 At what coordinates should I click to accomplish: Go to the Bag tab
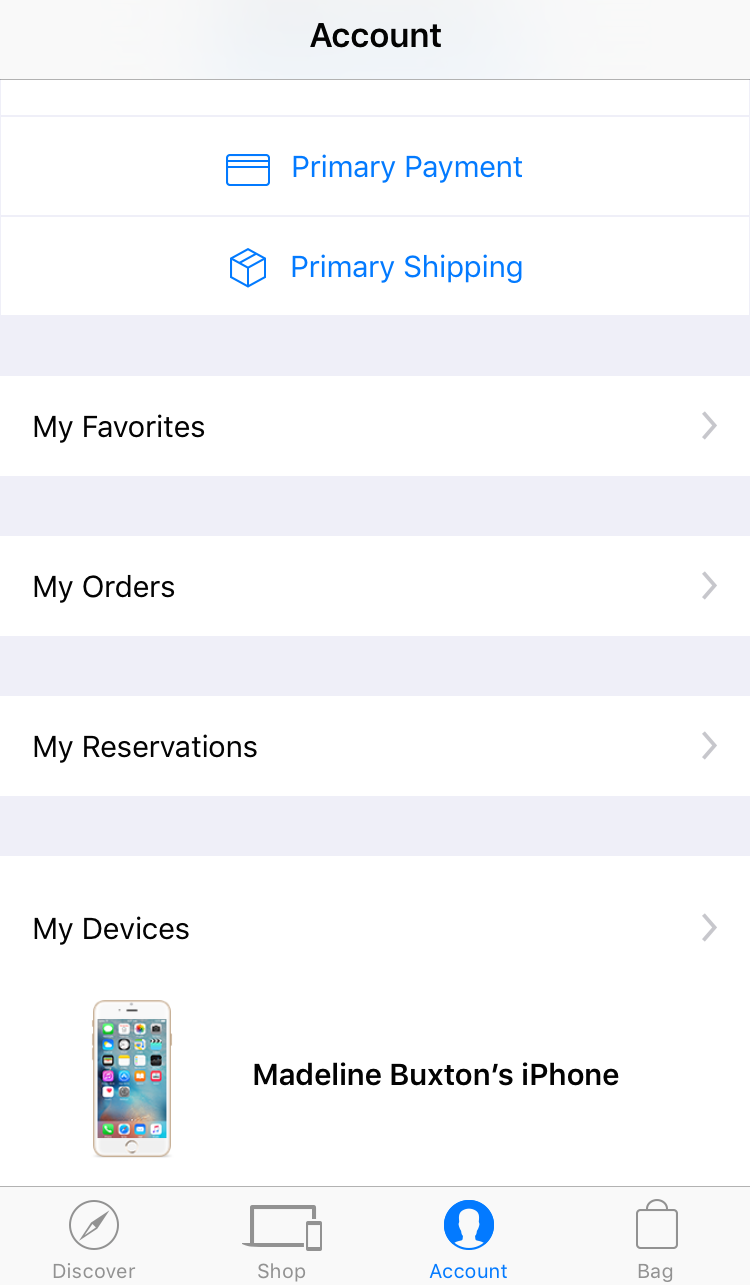(x=656, y=1238)
